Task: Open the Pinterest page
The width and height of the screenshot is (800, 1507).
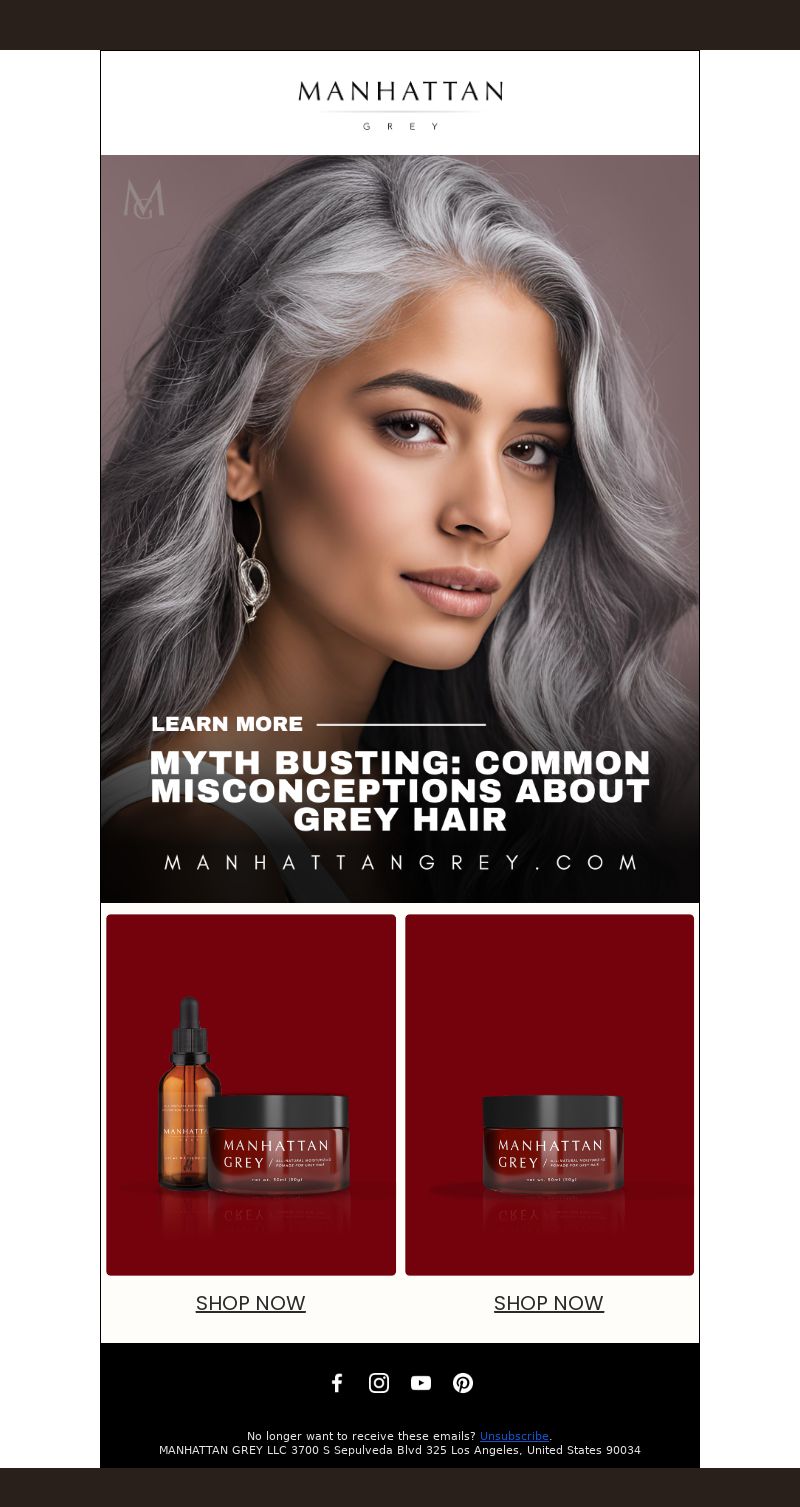Action: click(463, 1383)
